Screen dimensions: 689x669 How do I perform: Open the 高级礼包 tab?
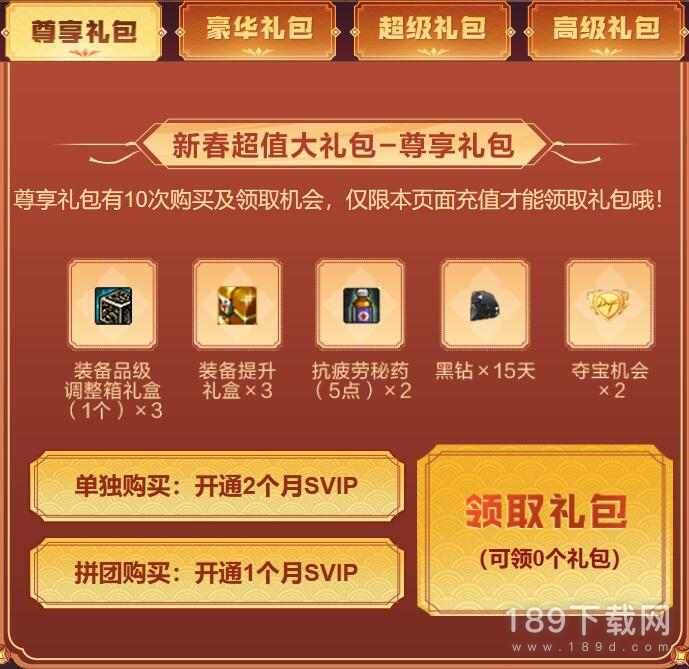(606, 28)
